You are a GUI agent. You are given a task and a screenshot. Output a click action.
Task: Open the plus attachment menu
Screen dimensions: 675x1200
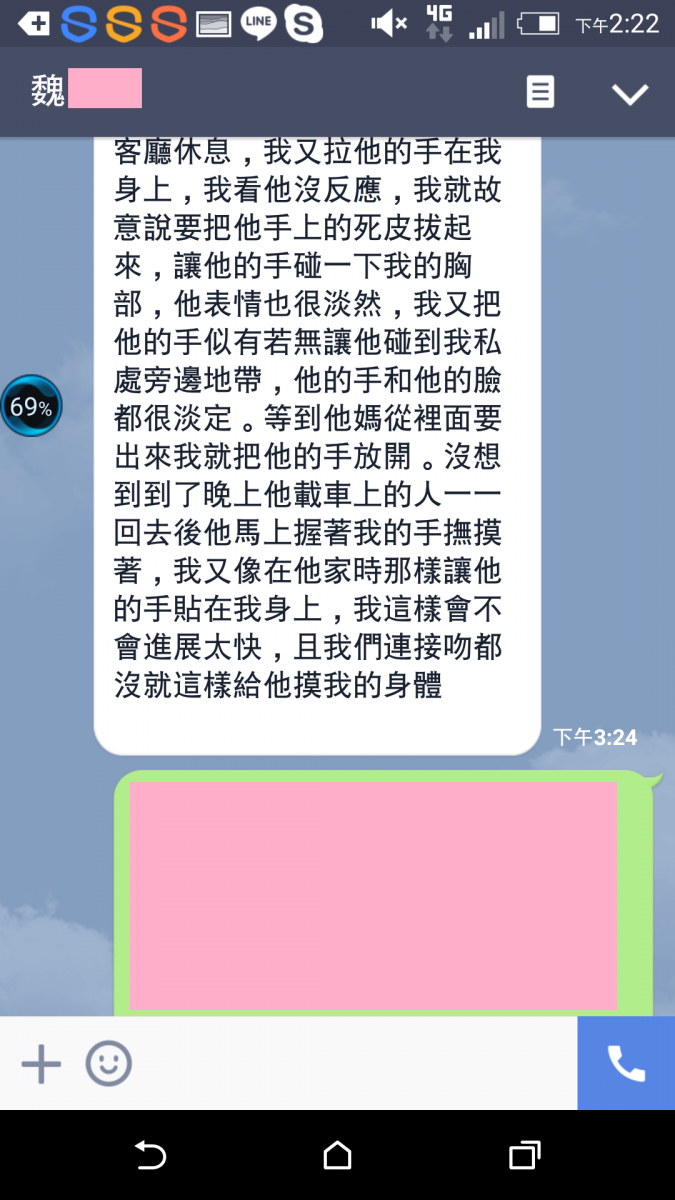41,1064
